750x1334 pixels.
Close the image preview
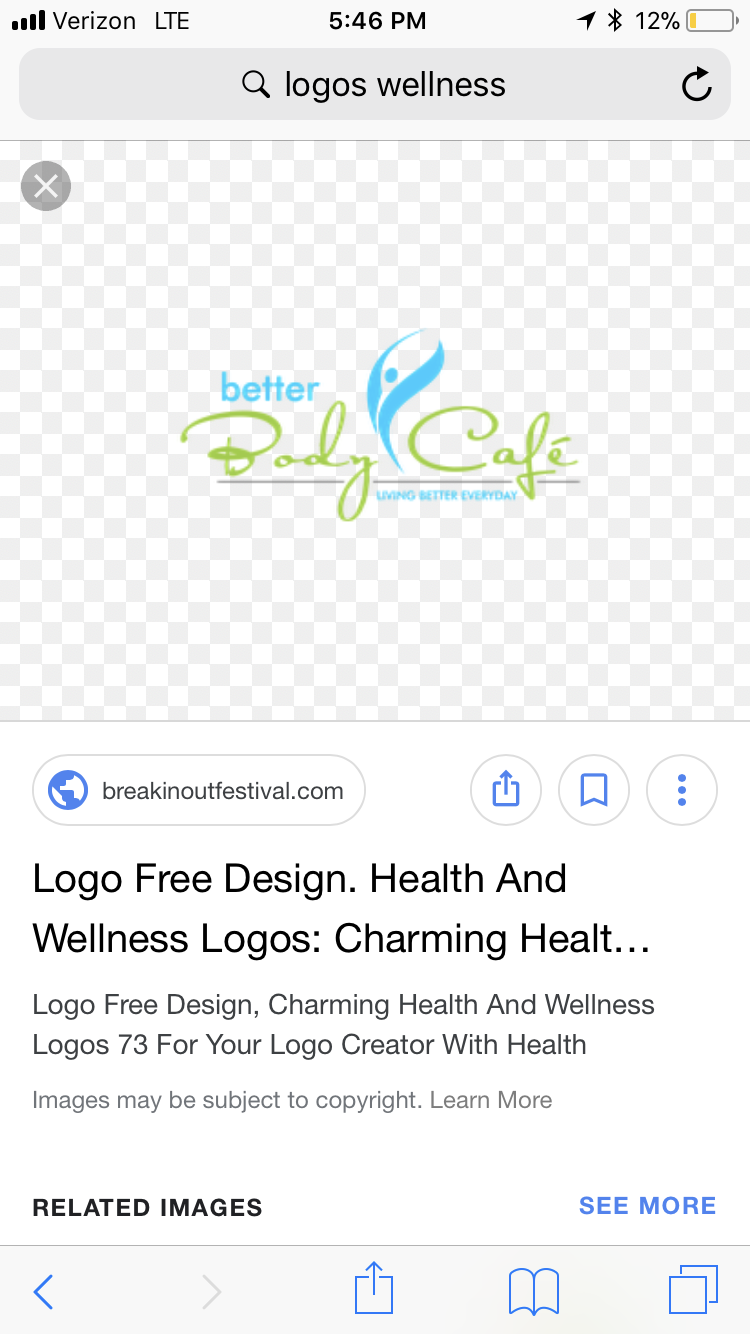click(x=46, y=186)
